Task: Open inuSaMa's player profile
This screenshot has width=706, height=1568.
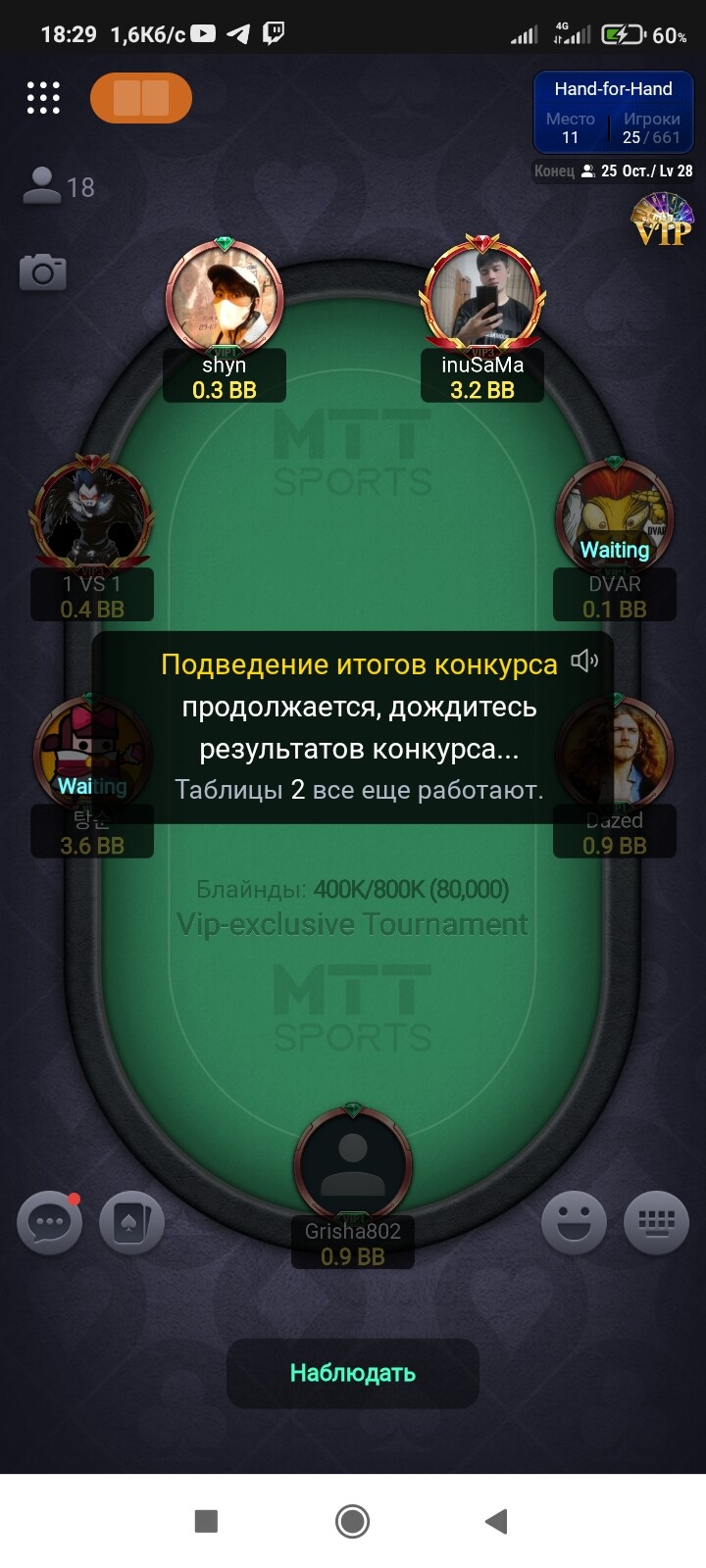Action: [482, 297]
